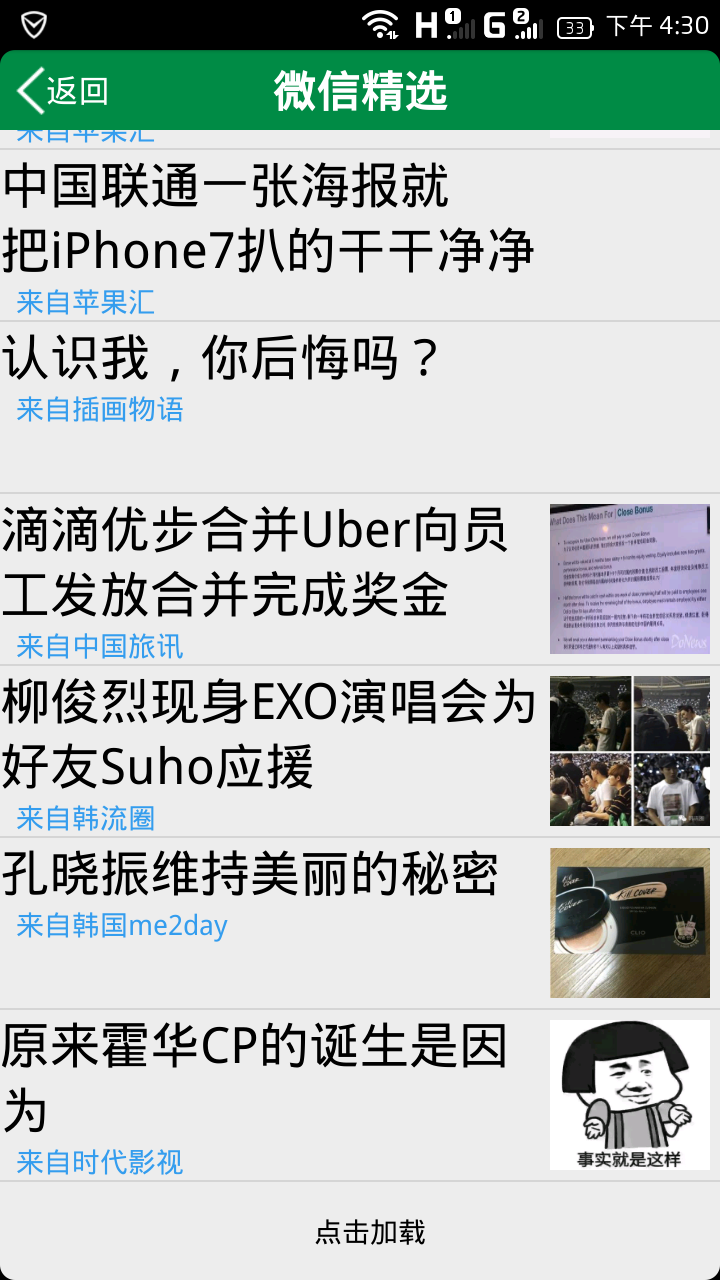Open the article 认识我，你后悔吗？

click(x=222, y=360)
